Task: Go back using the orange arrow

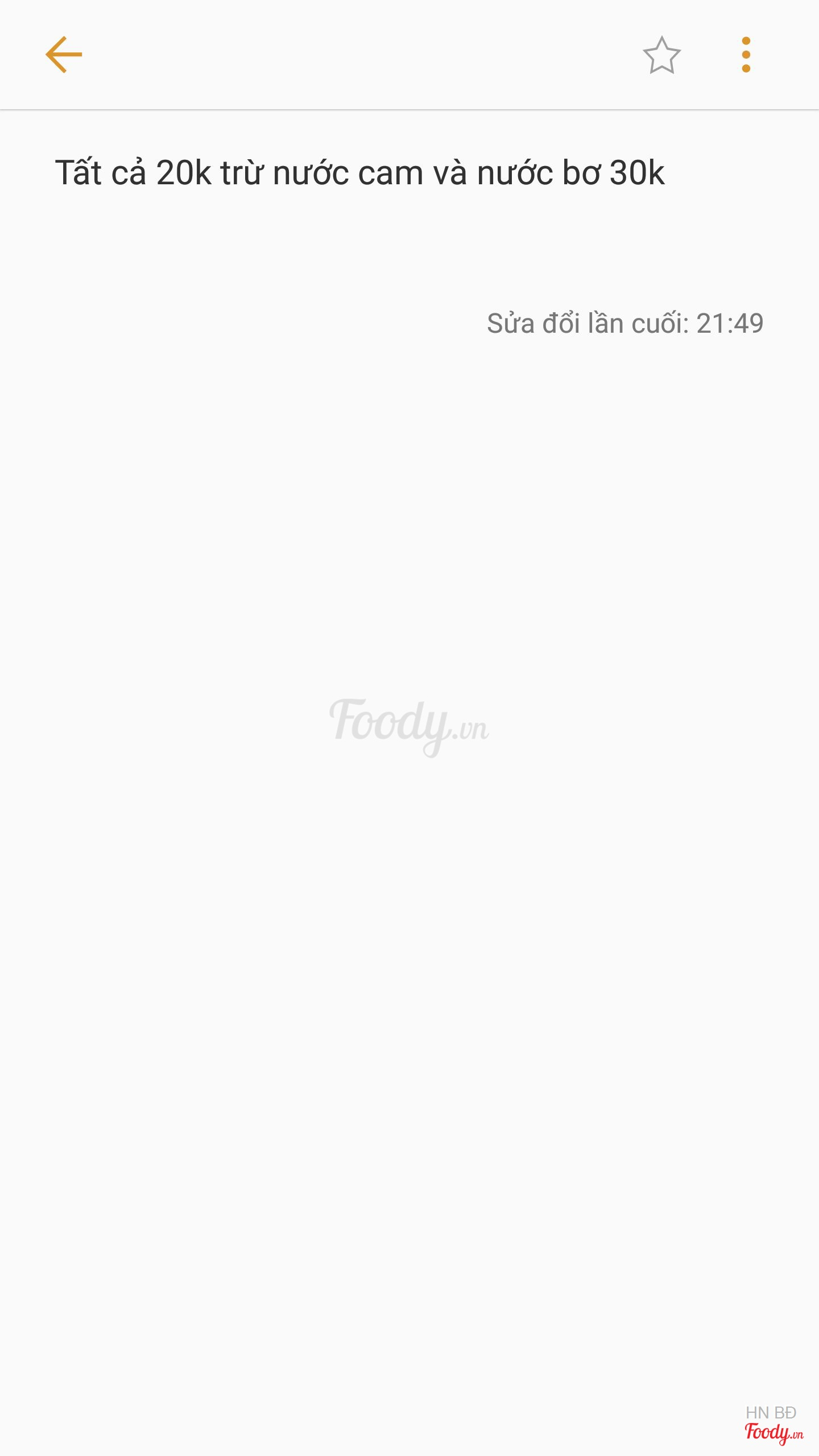Action: pyautogui.click(x=64, y=55)
